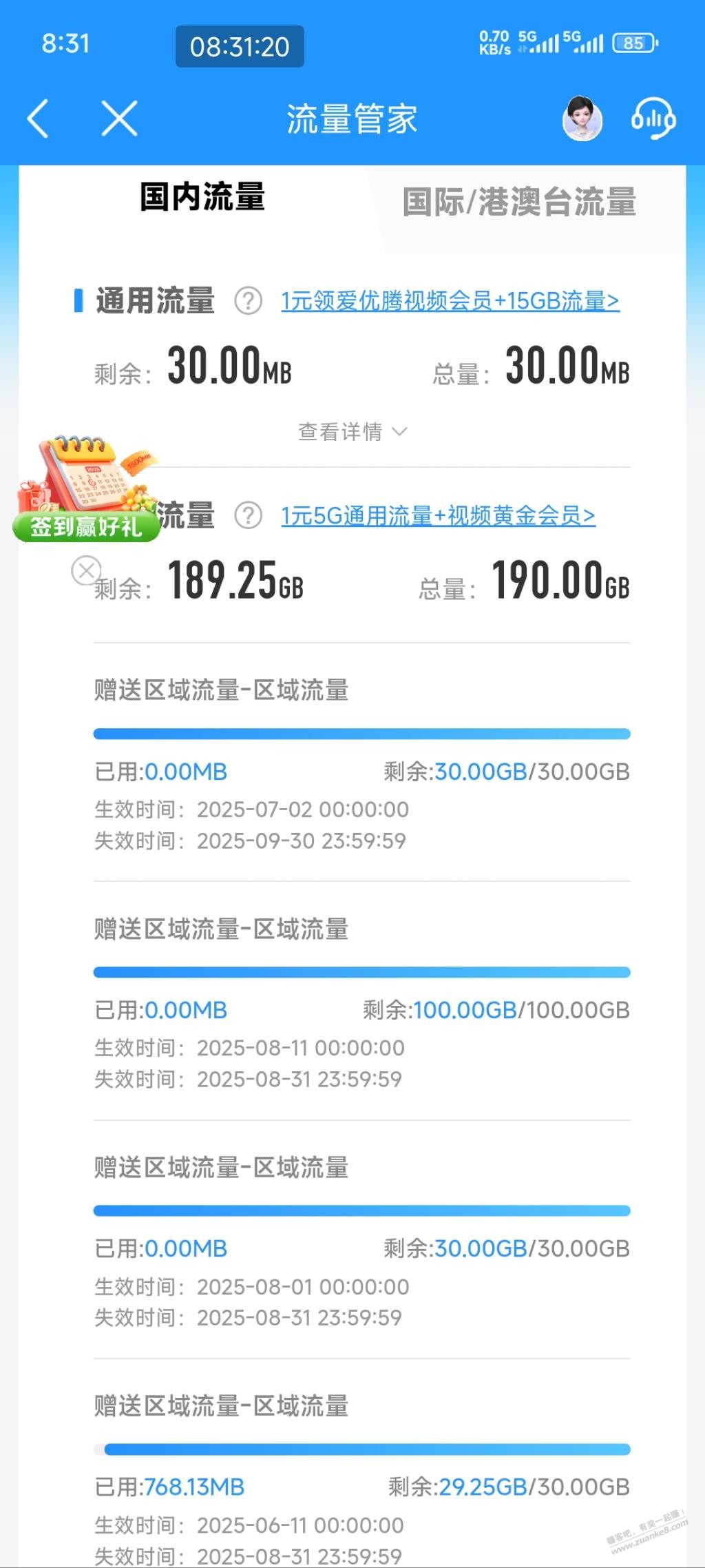Image resolution: width=705 pixels, height=1568 pixels.
Task: Contact customer service via headset icon
Action: point(653,119)
